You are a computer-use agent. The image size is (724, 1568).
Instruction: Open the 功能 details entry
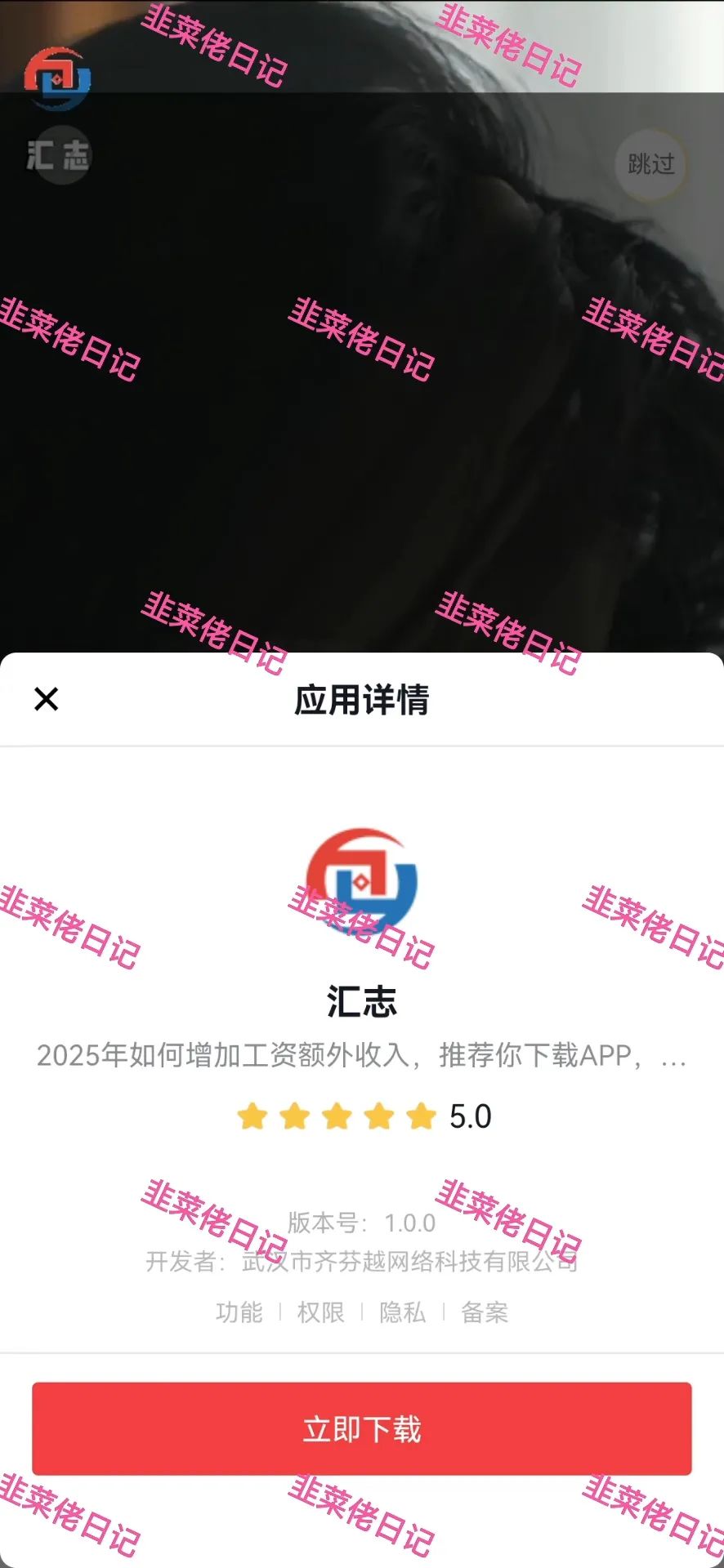click(x=239, y=1313)
